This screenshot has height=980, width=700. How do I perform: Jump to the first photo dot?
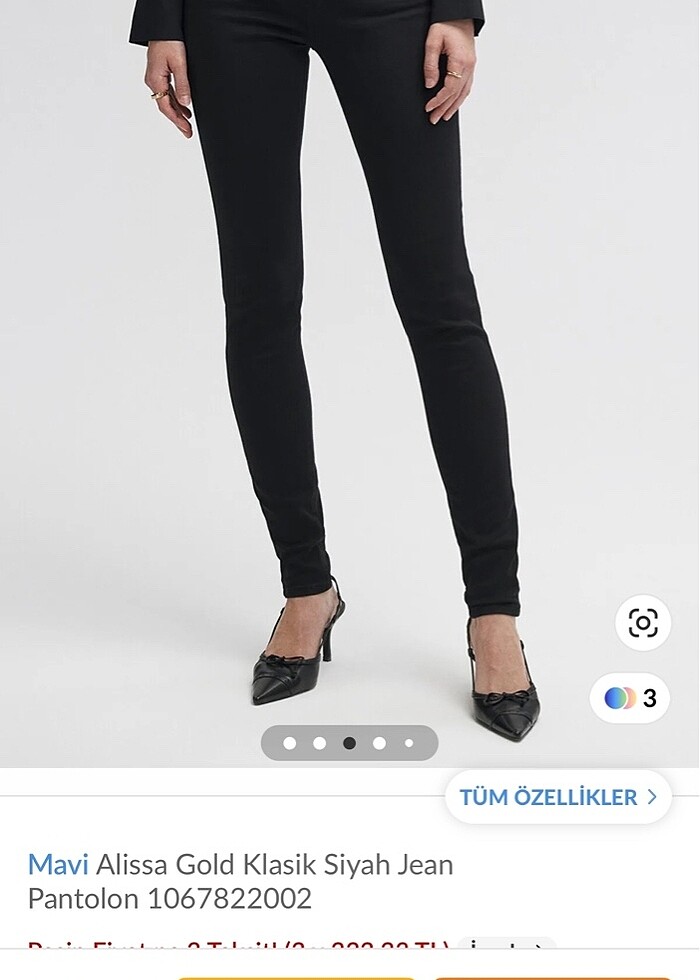point(290,743)
